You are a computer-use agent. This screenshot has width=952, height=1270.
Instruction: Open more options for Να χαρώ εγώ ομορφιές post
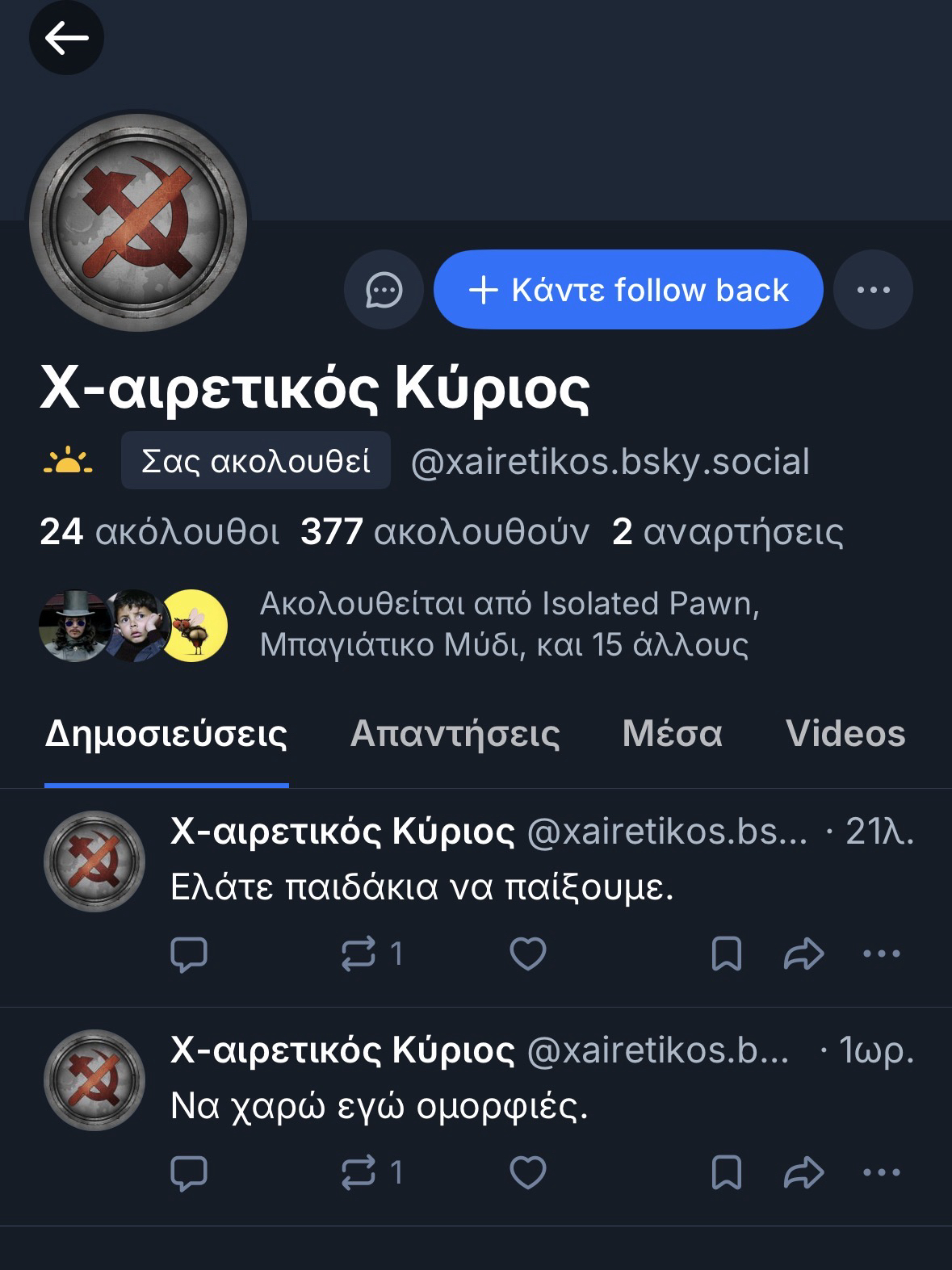(x=881, y=1172)
